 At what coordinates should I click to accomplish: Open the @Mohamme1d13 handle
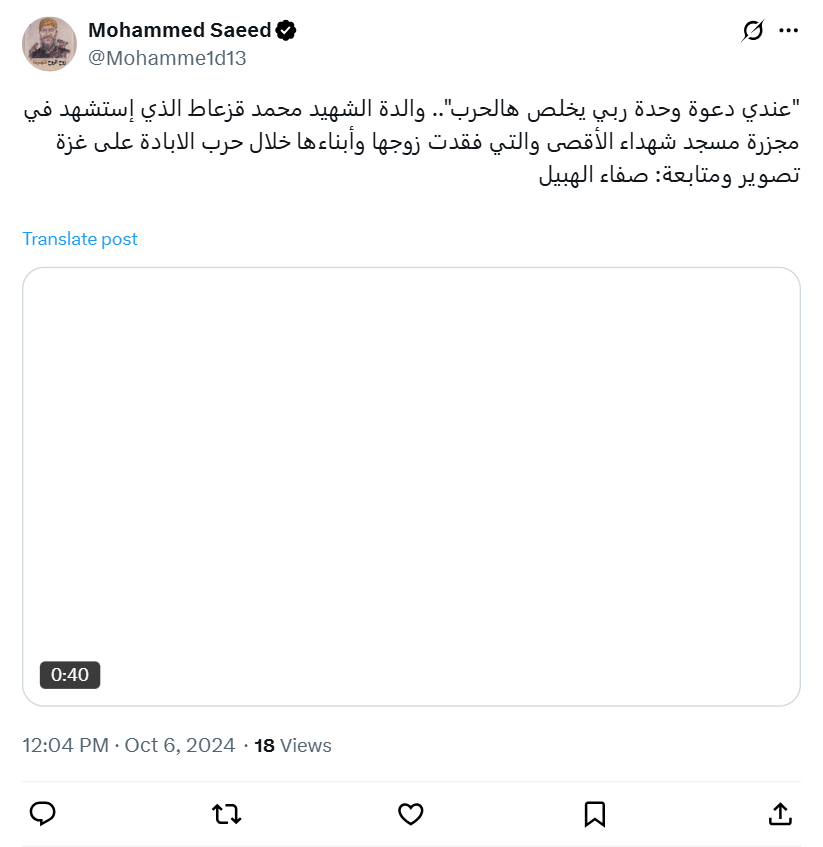click(167, 58)
